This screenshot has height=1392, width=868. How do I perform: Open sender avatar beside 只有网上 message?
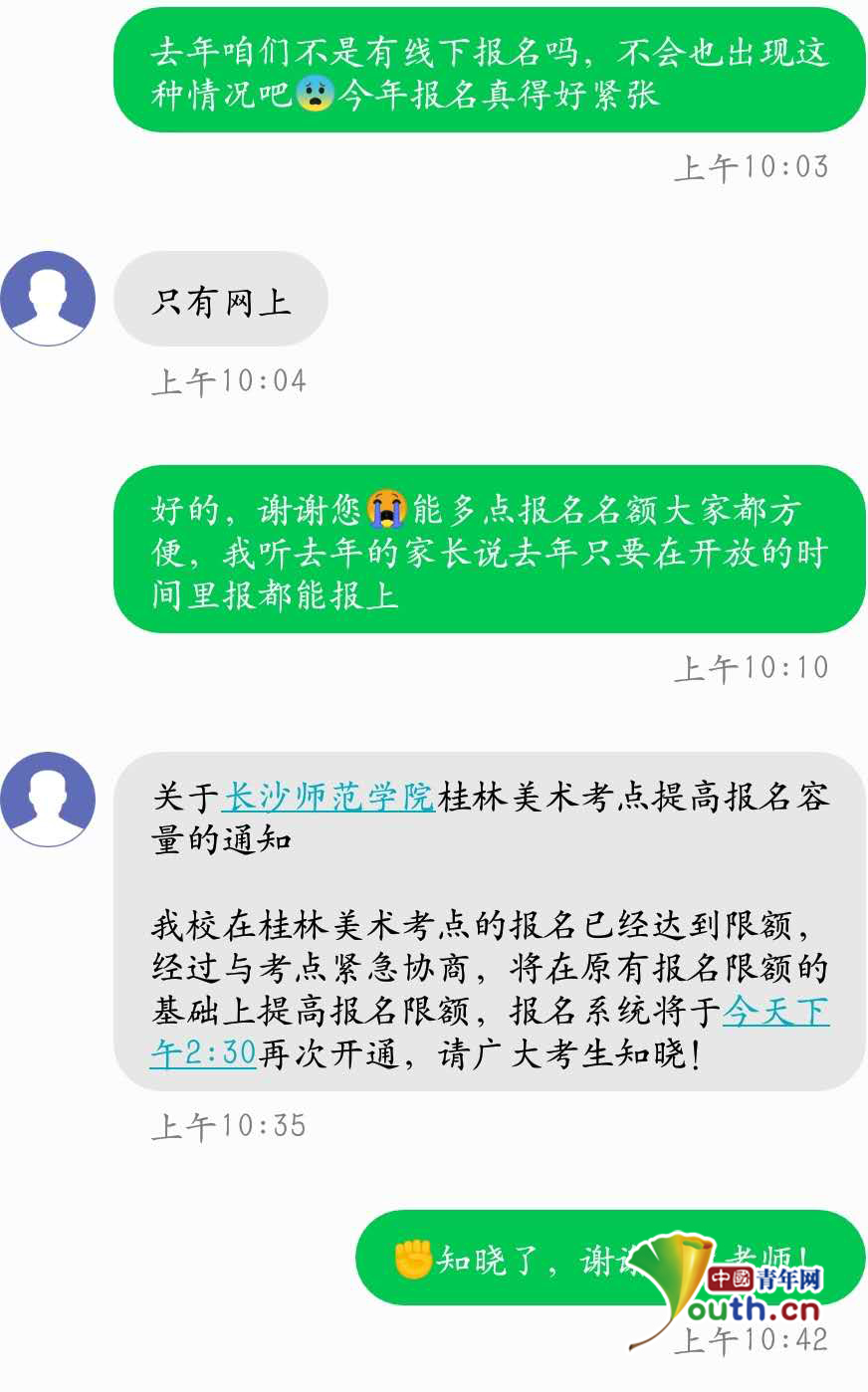pos(48,299)
